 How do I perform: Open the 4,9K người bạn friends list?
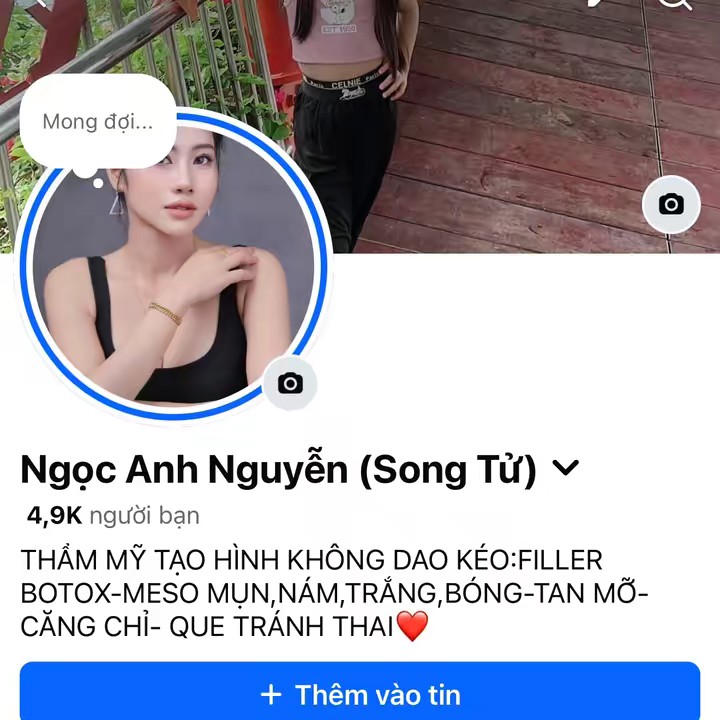tap(113, 516)
